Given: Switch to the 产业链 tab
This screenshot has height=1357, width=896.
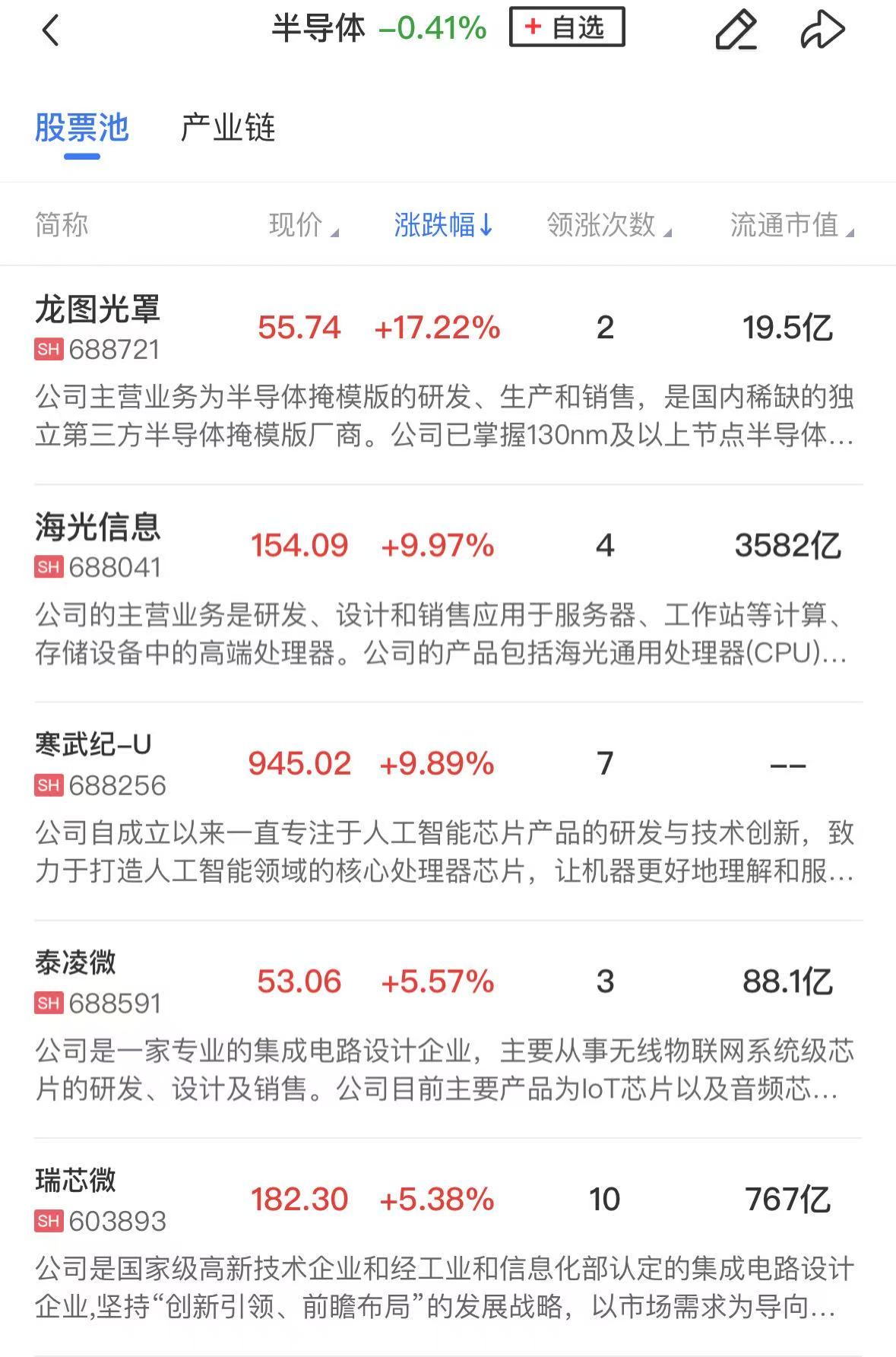Looking at the screenshot, I should (x=228, y=128).
